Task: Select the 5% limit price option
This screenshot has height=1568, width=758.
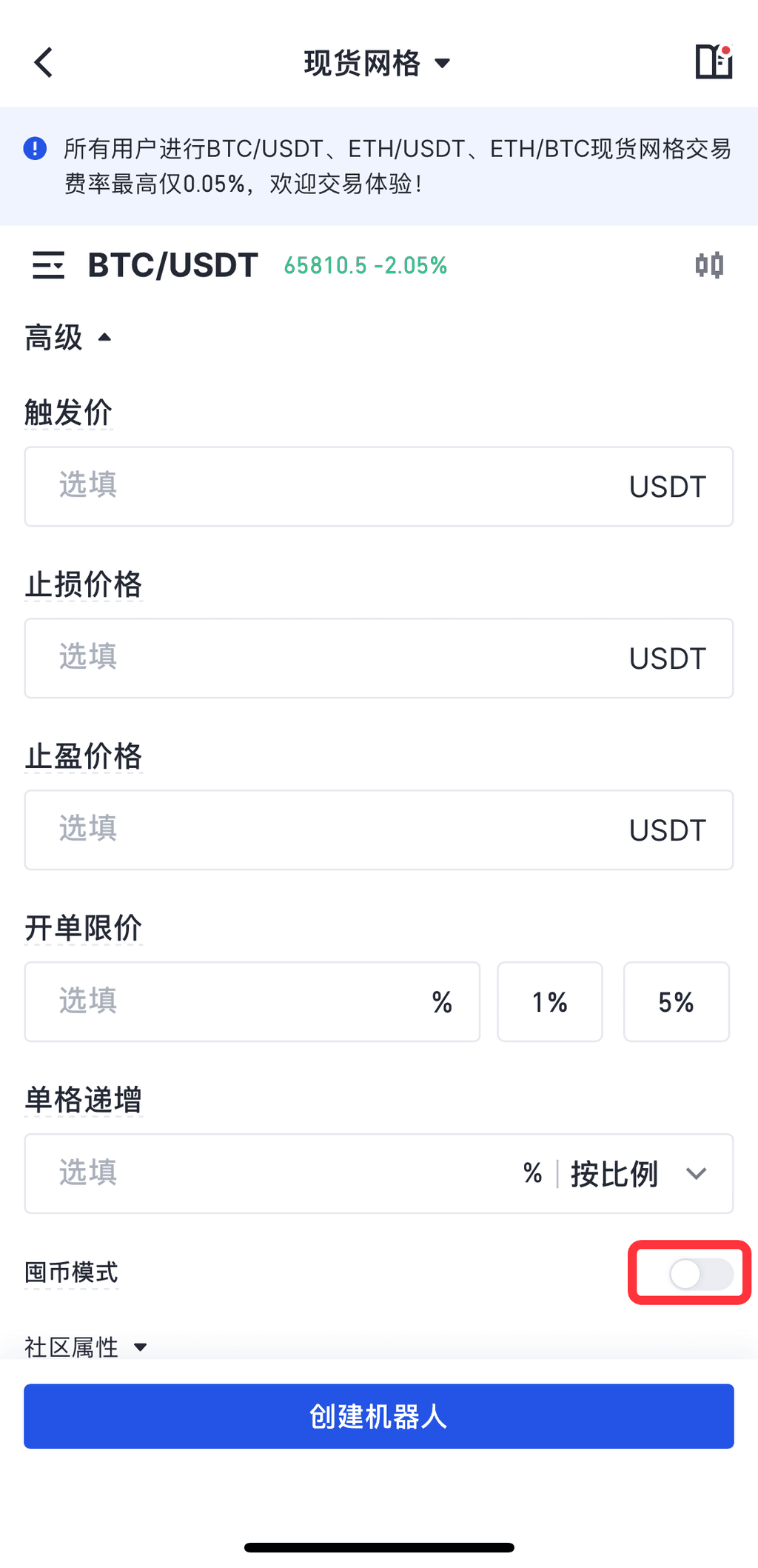Action: 676,1002
